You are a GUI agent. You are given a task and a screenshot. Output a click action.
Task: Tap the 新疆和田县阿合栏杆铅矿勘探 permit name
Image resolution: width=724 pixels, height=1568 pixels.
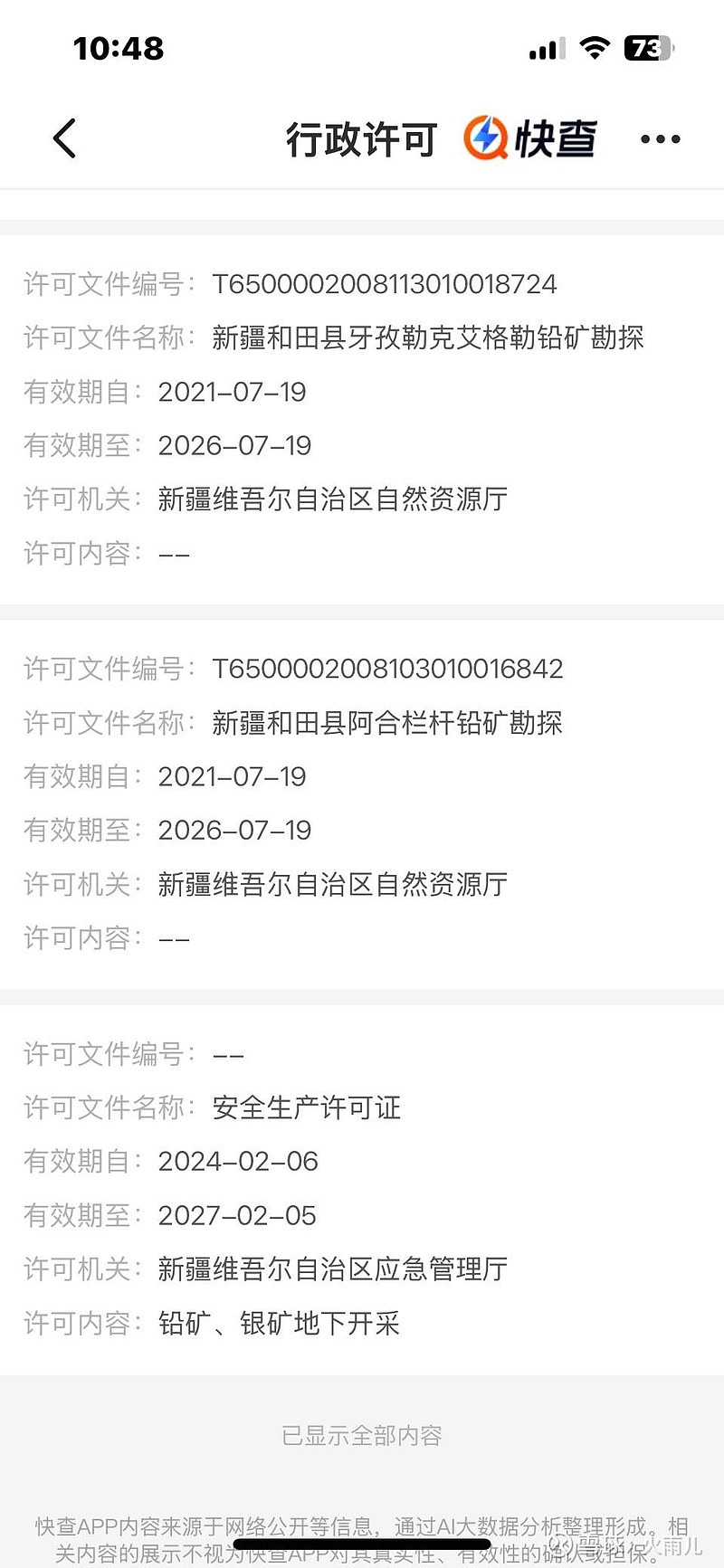pyautogui.click(x=387, y=723)
